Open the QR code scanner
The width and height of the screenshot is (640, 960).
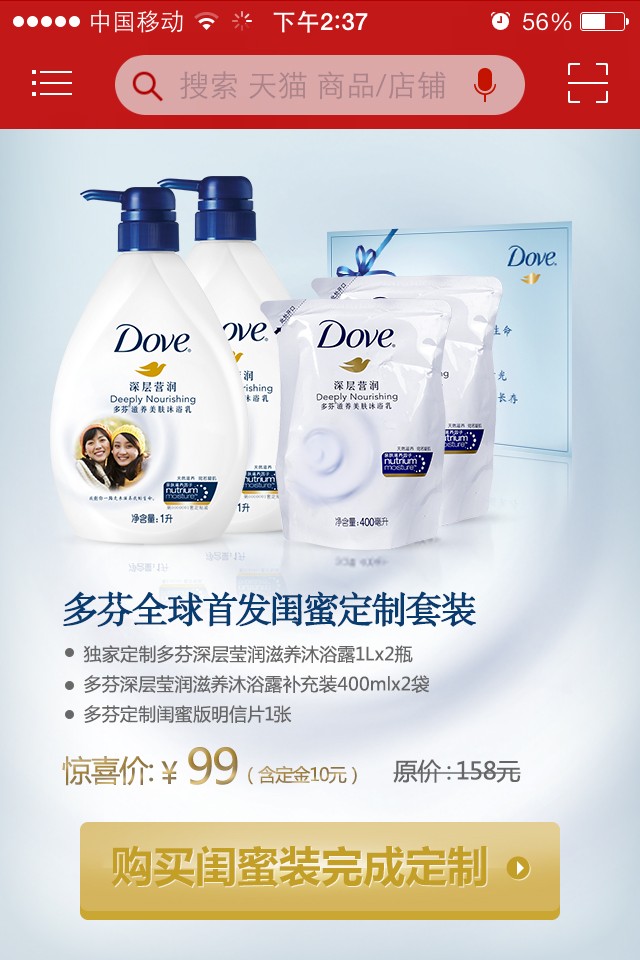point(588,84)
